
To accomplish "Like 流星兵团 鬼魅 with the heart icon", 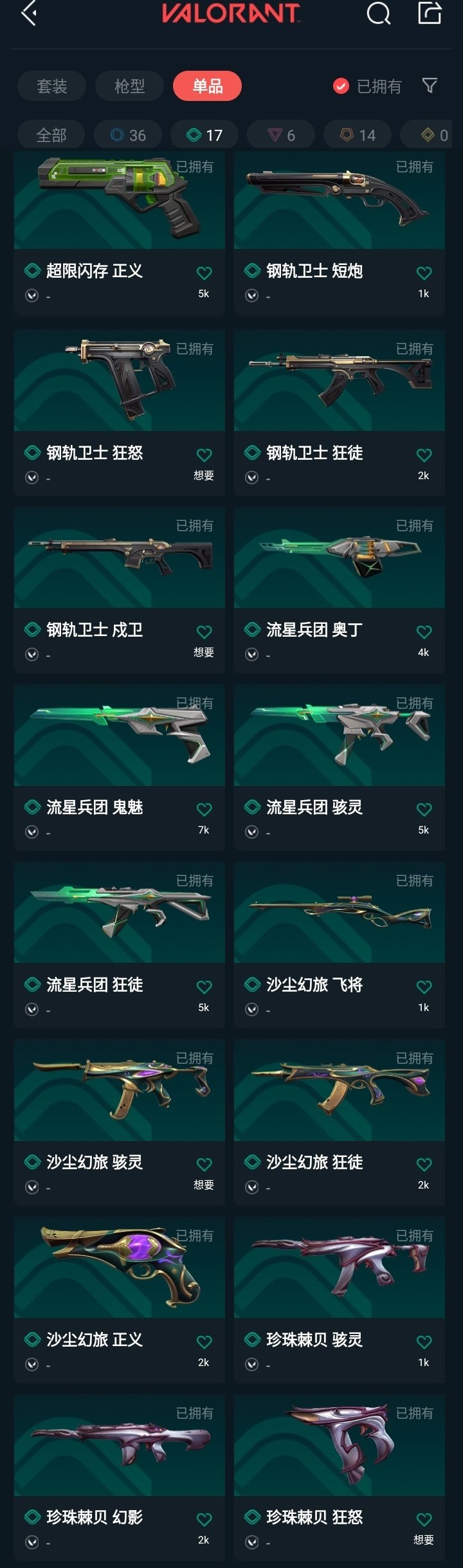I will (x=204, y=810).
